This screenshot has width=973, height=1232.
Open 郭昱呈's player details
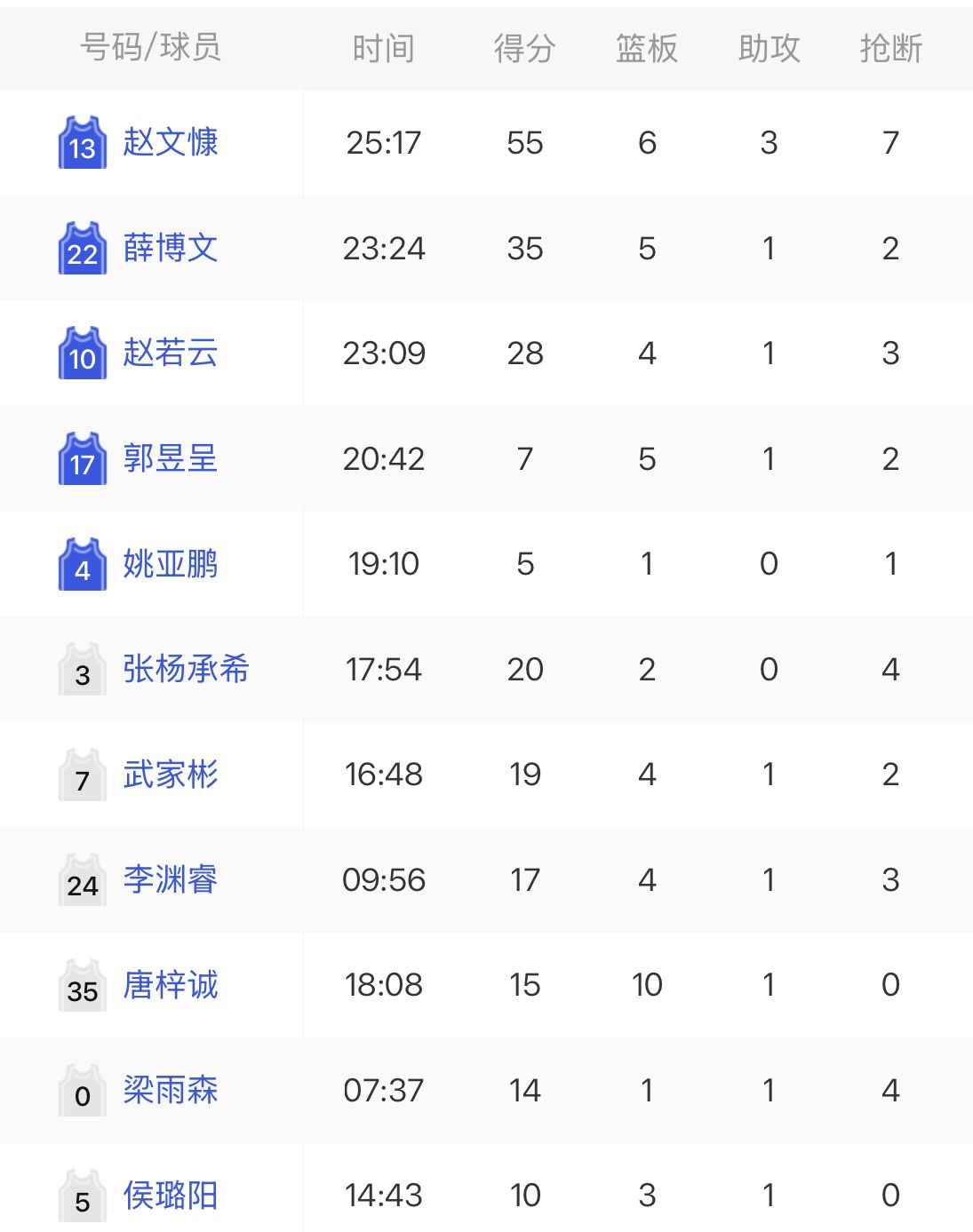click(170, 458)
